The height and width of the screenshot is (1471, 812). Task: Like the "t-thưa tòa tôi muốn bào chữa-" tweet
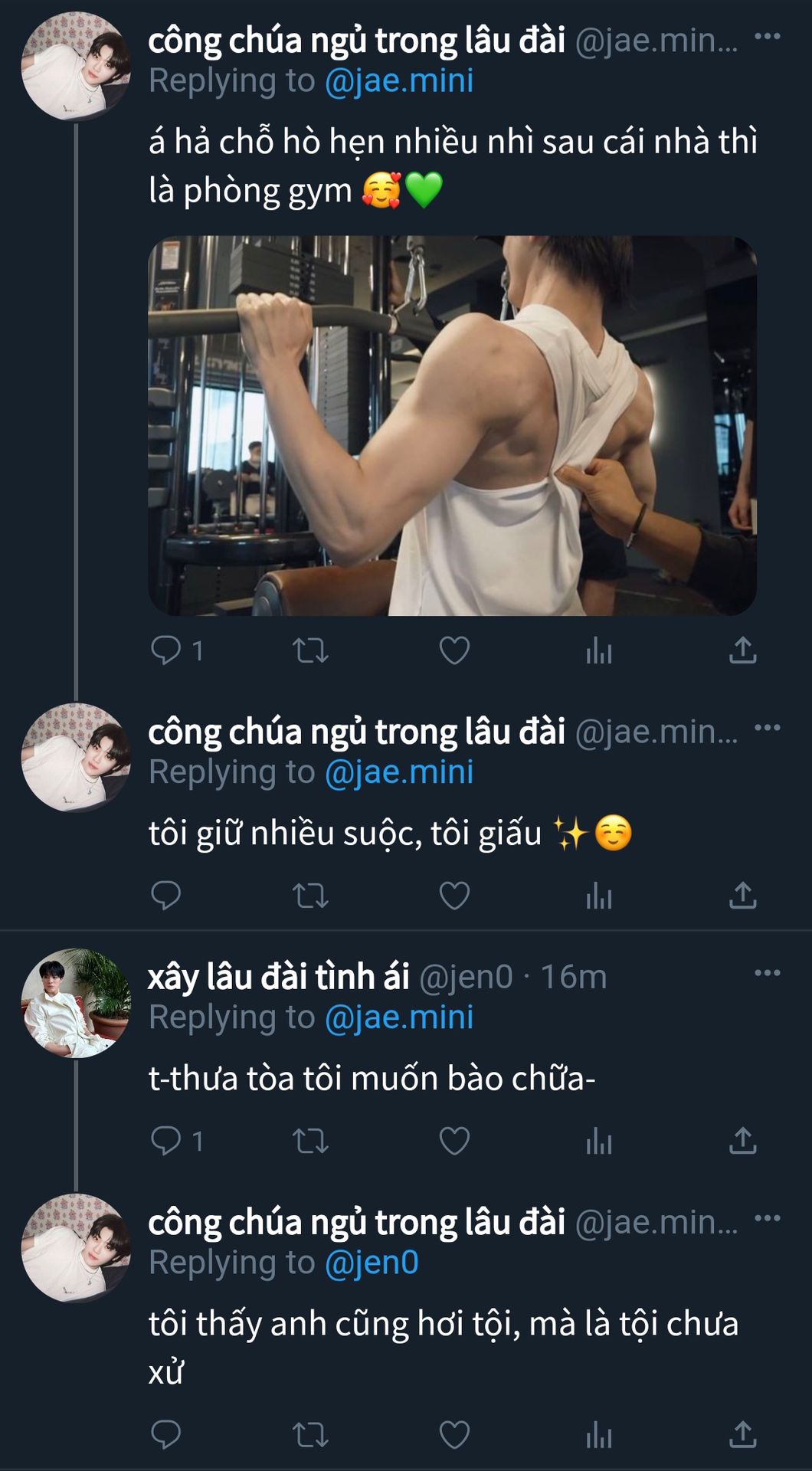454,1141
